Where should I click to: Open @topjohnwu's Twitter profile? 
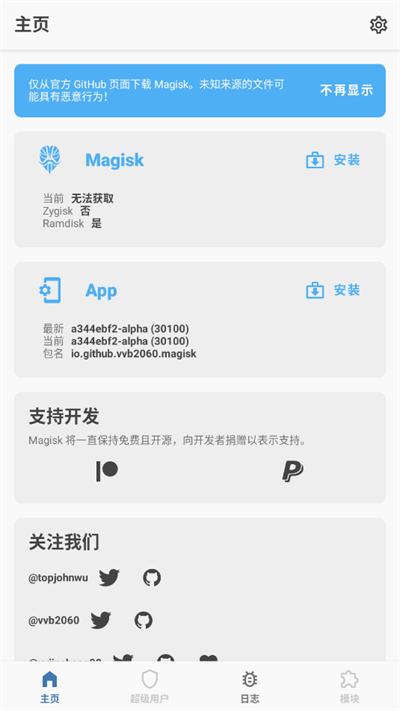(x=109, y=578)
